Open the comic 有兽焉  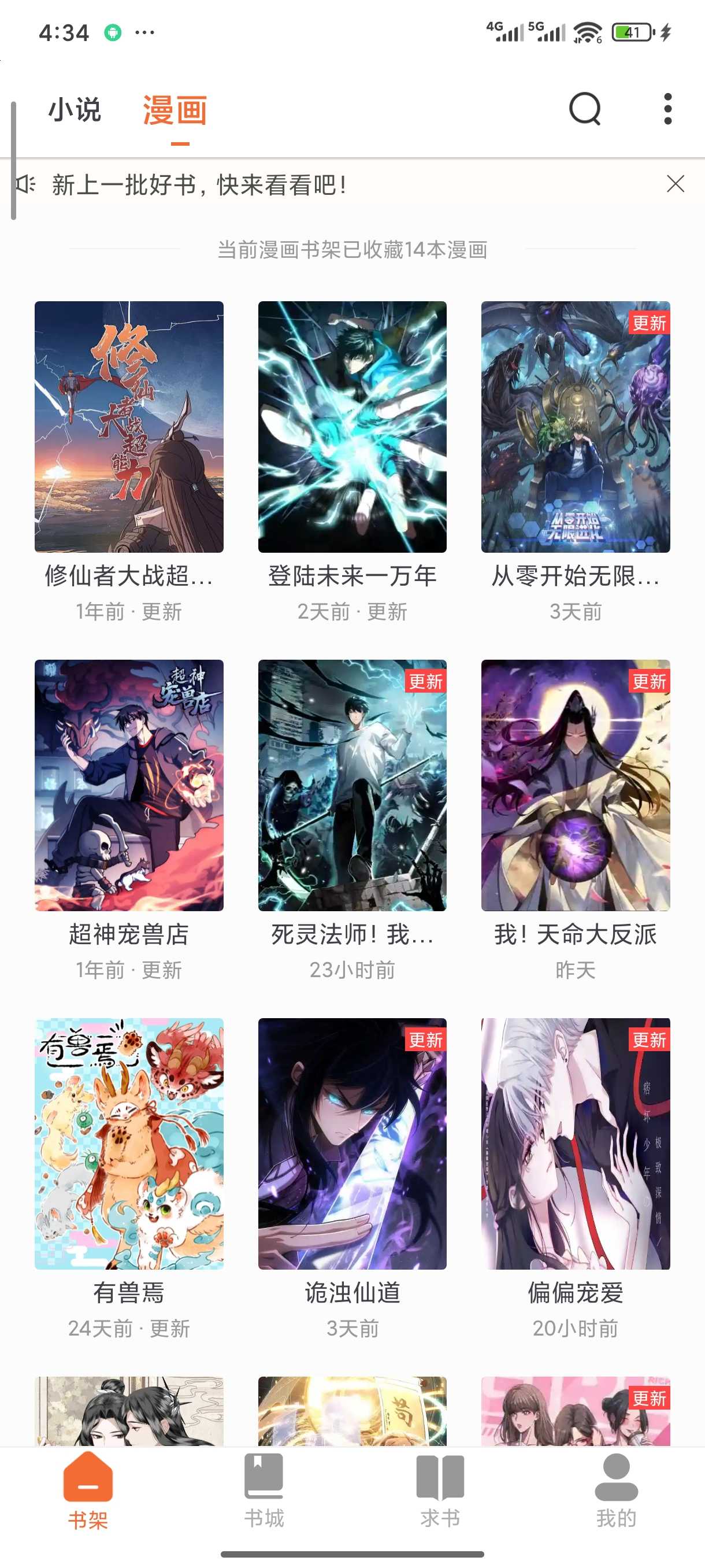pos(129,1144)
